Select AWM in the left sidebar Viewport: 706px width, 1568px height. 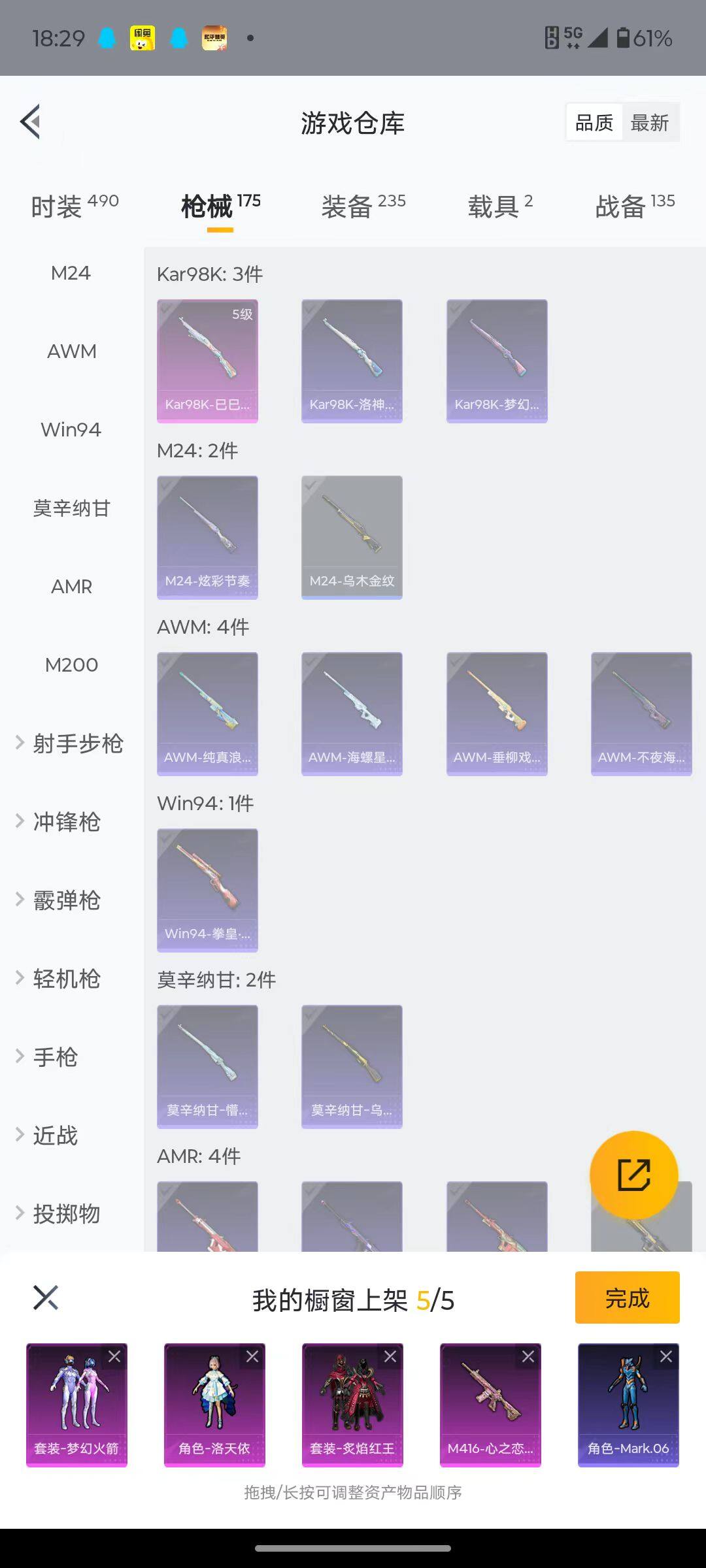(x=73, y=351)
